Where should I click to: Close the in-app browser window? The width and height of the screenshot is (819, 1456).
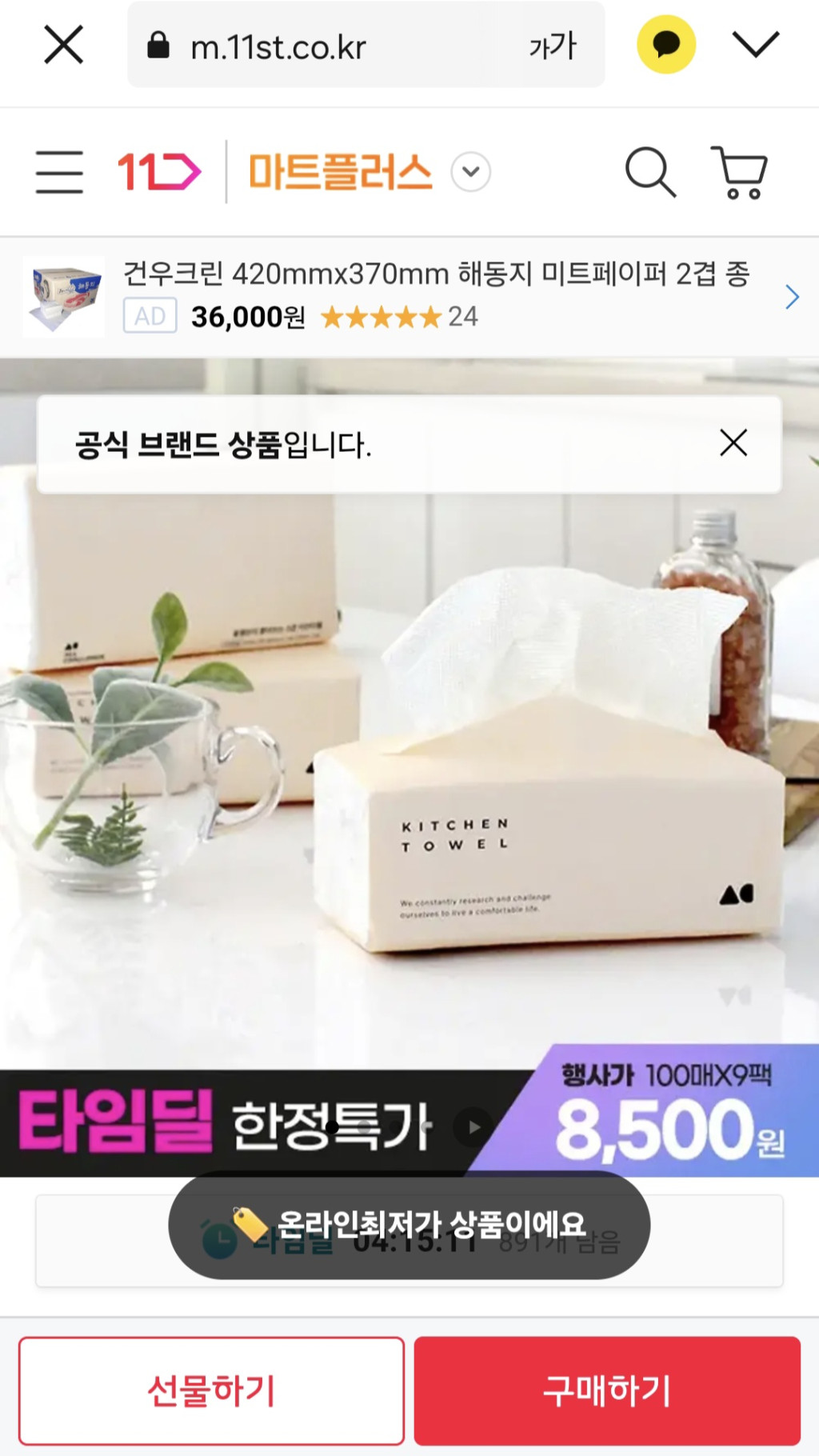tap(63, 45)
